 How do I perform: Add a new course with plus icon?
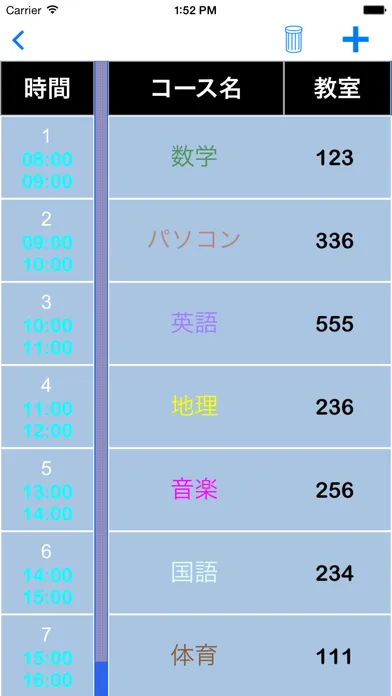(356, 40)
